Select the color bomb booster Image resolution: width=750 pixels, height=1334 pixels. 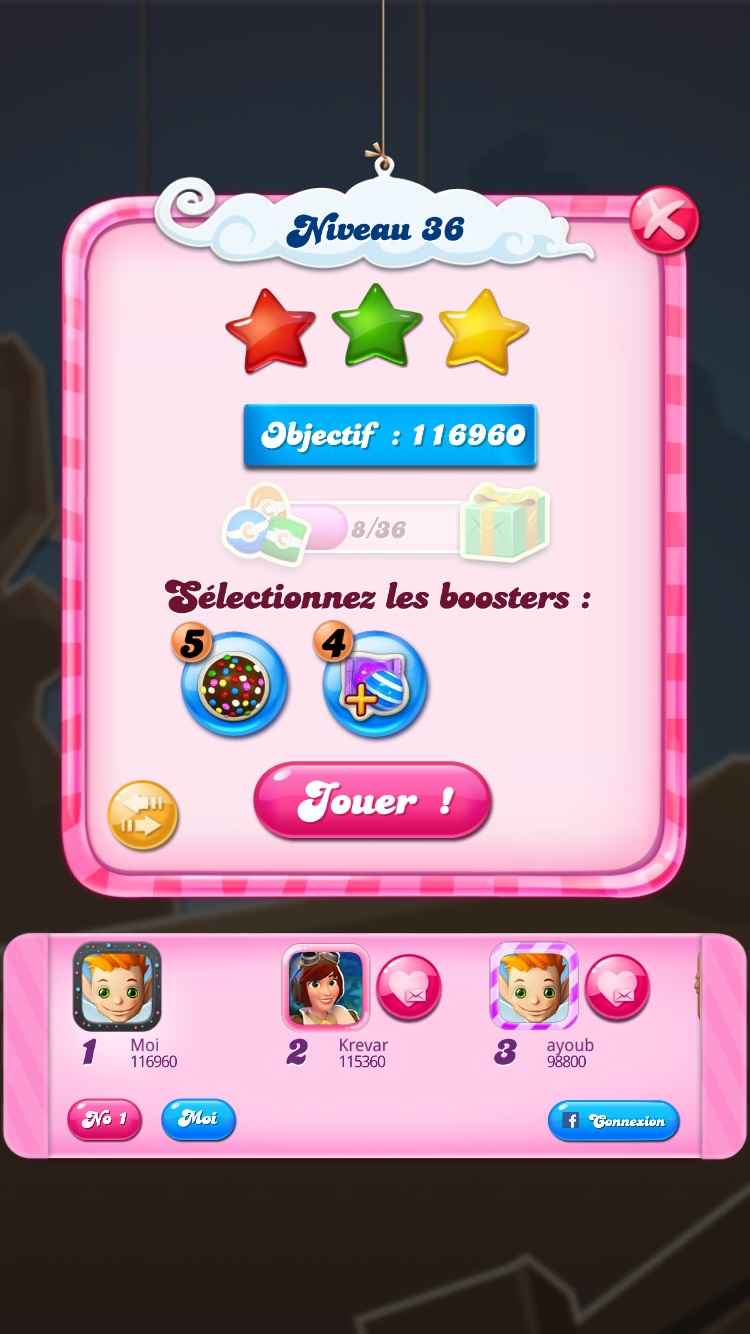pos(234,686)
